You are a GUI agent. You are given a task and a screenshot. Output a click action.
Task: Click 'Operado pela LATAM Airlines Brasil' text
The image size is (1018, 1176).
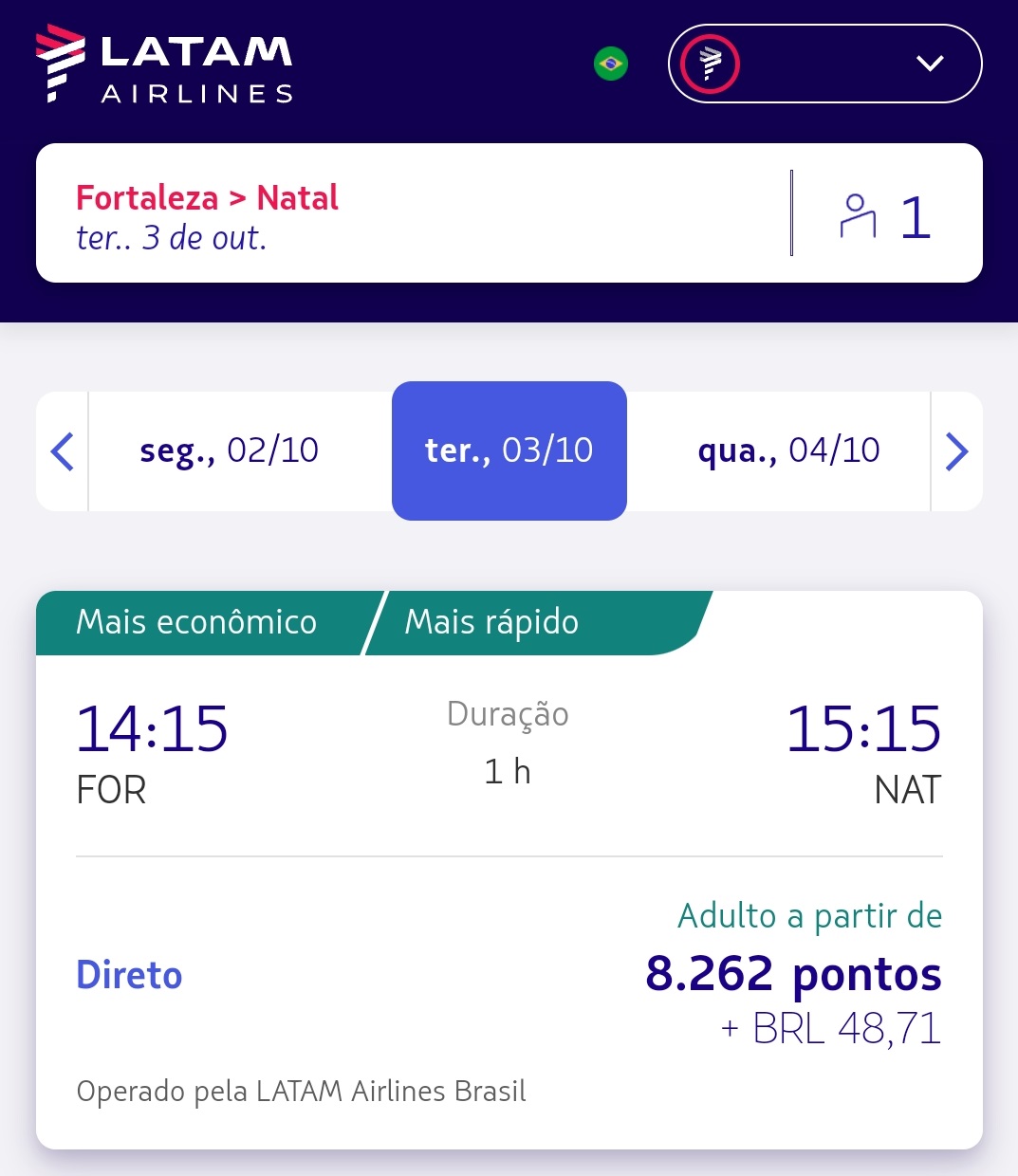pos(301,1092)
